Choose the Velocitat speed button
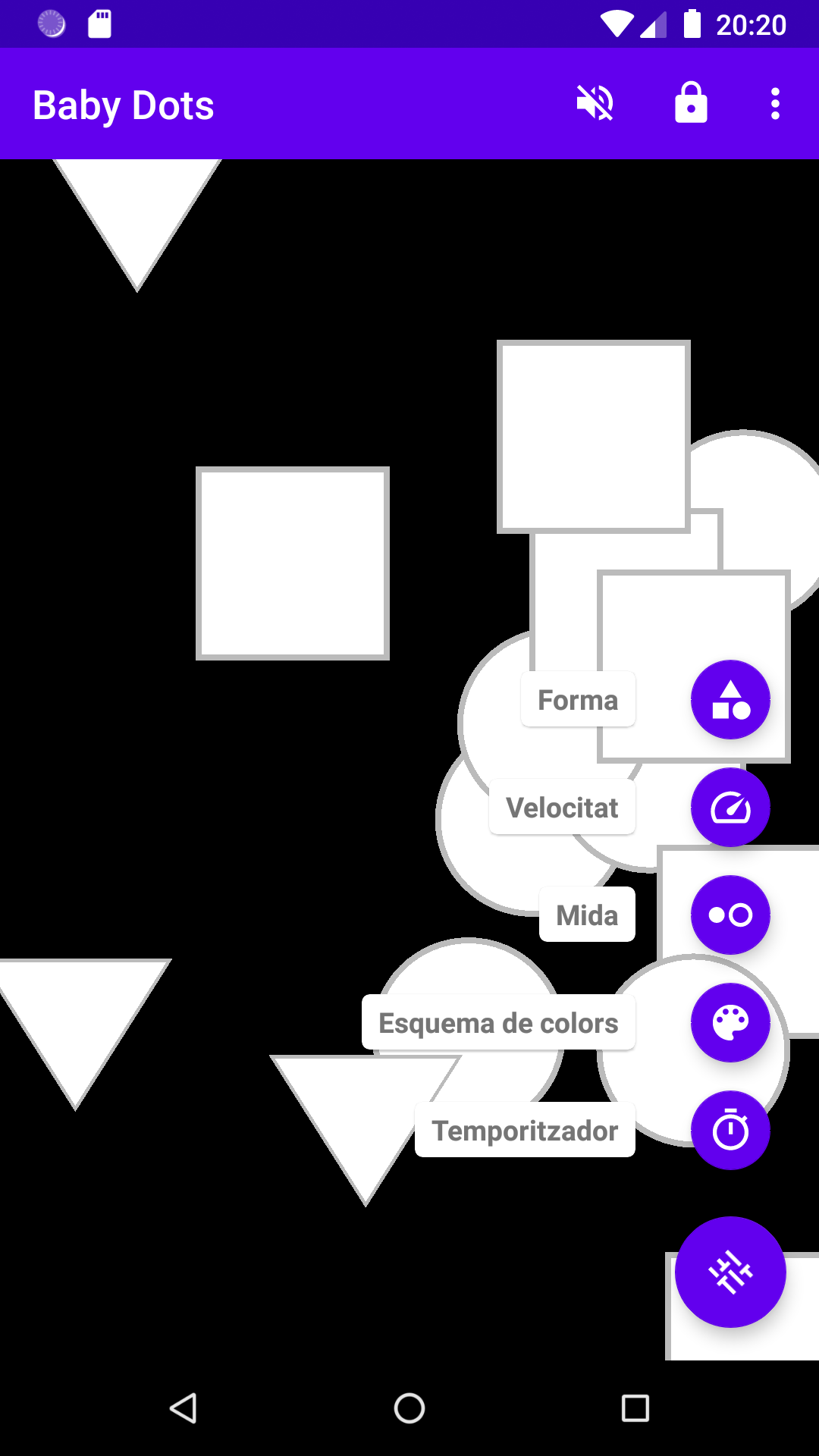Image resolution: width=819 pixels, height=1456 pixels. tap(730, 808)
